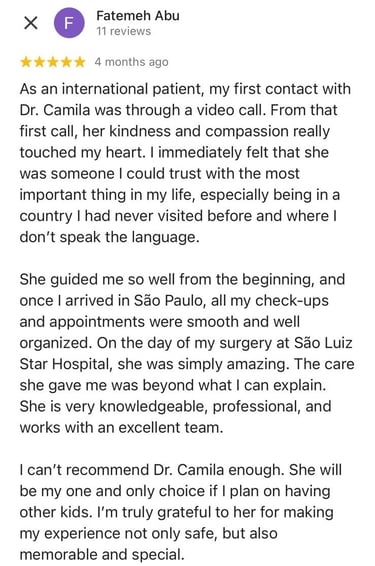Open Fatemeh Abu's reviewer profile
The height and width of the screenshot is (566, 375).
click(x=138, y=16)
